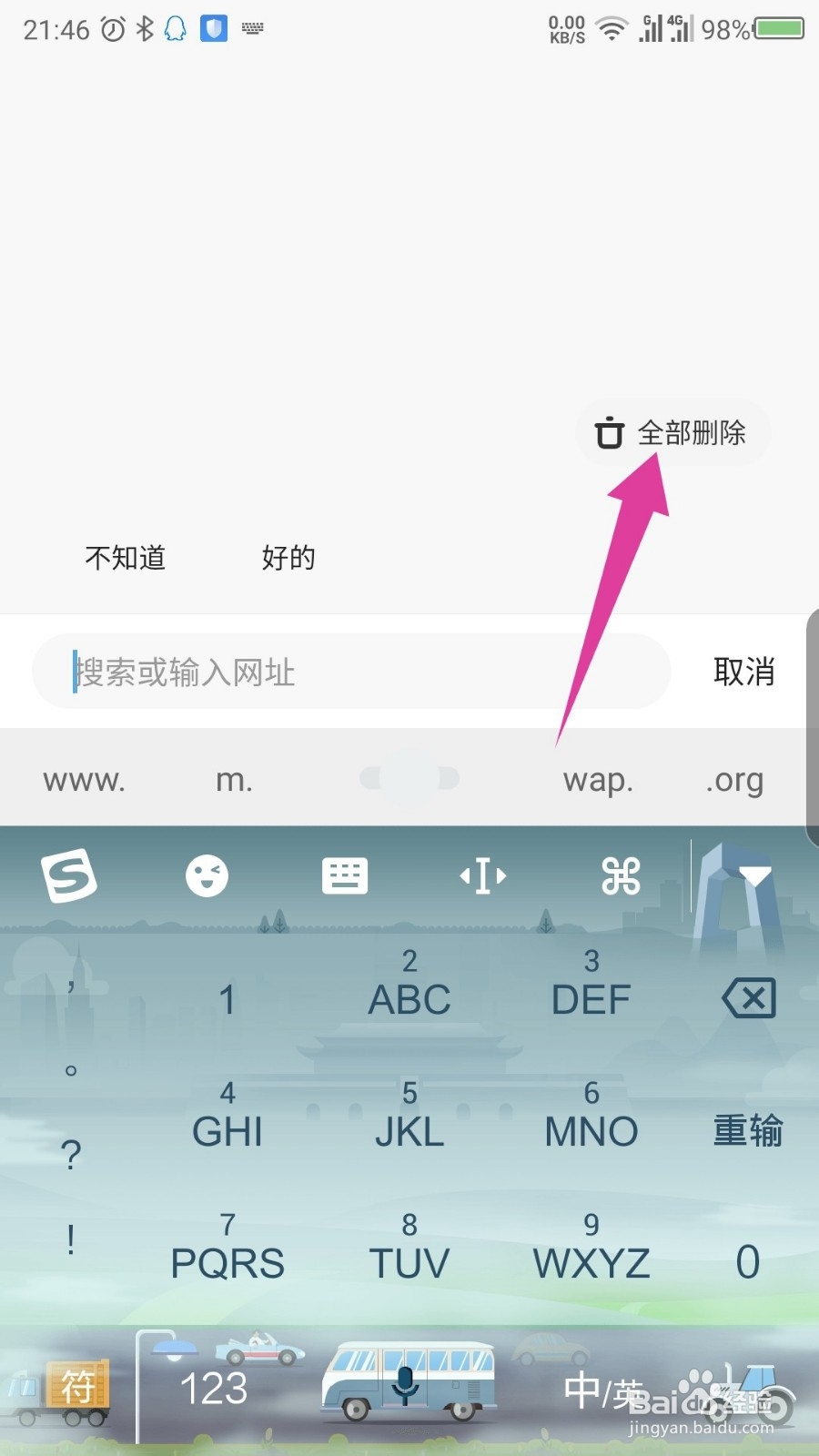Select the suggestion 不知道
This screenshot has width=819, height=1456.
[x=125, y=558]
